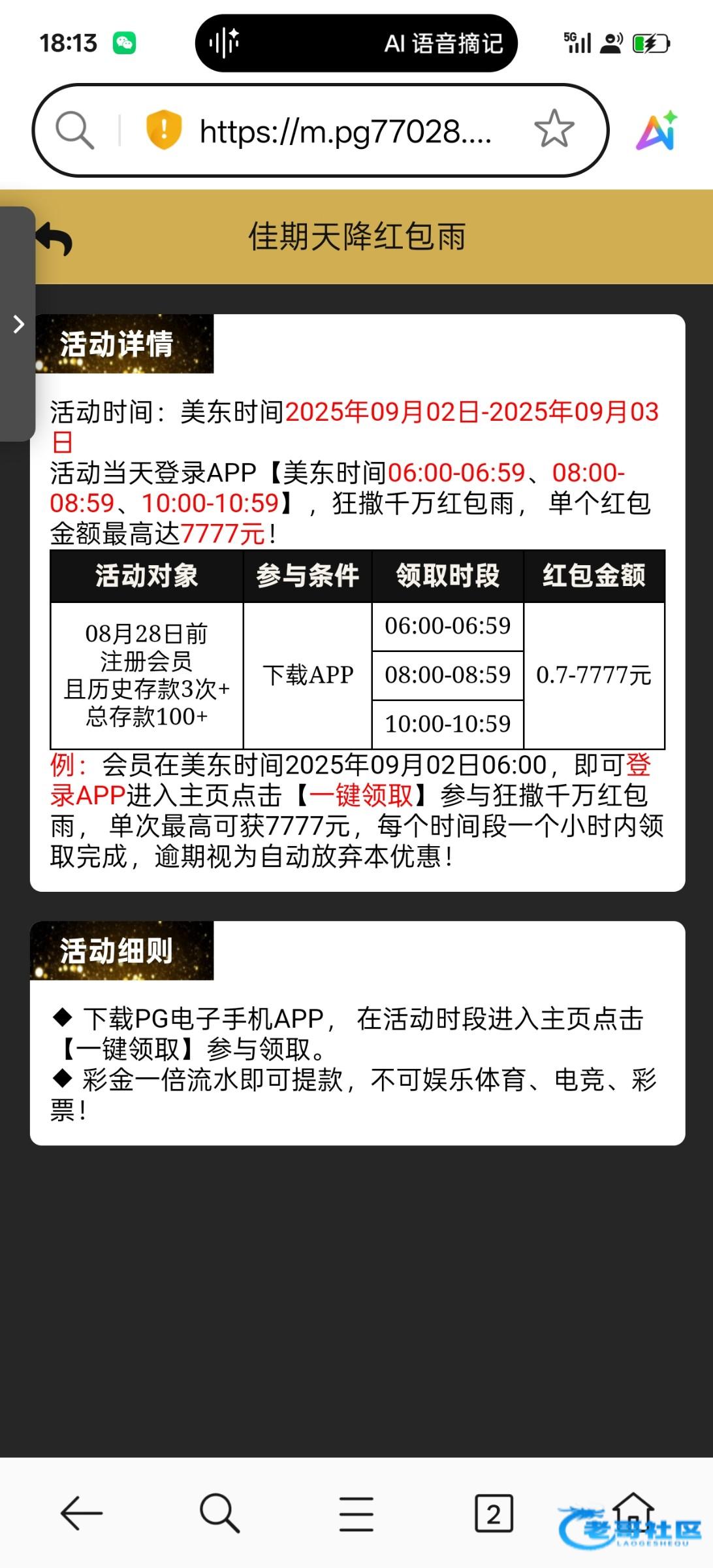The height and width of the screenshot is (1568, 713).
Task: View the two open tabs
Action: [x=494, y=1513]
